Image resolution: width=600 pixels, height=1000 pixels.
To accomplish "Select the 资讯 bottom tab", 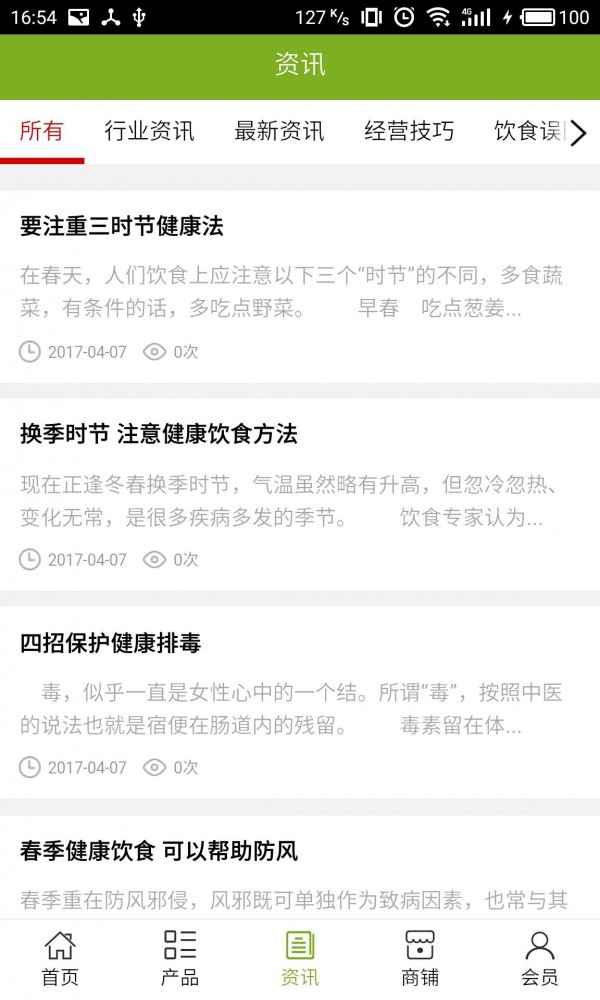I will (x=300, y=958).
